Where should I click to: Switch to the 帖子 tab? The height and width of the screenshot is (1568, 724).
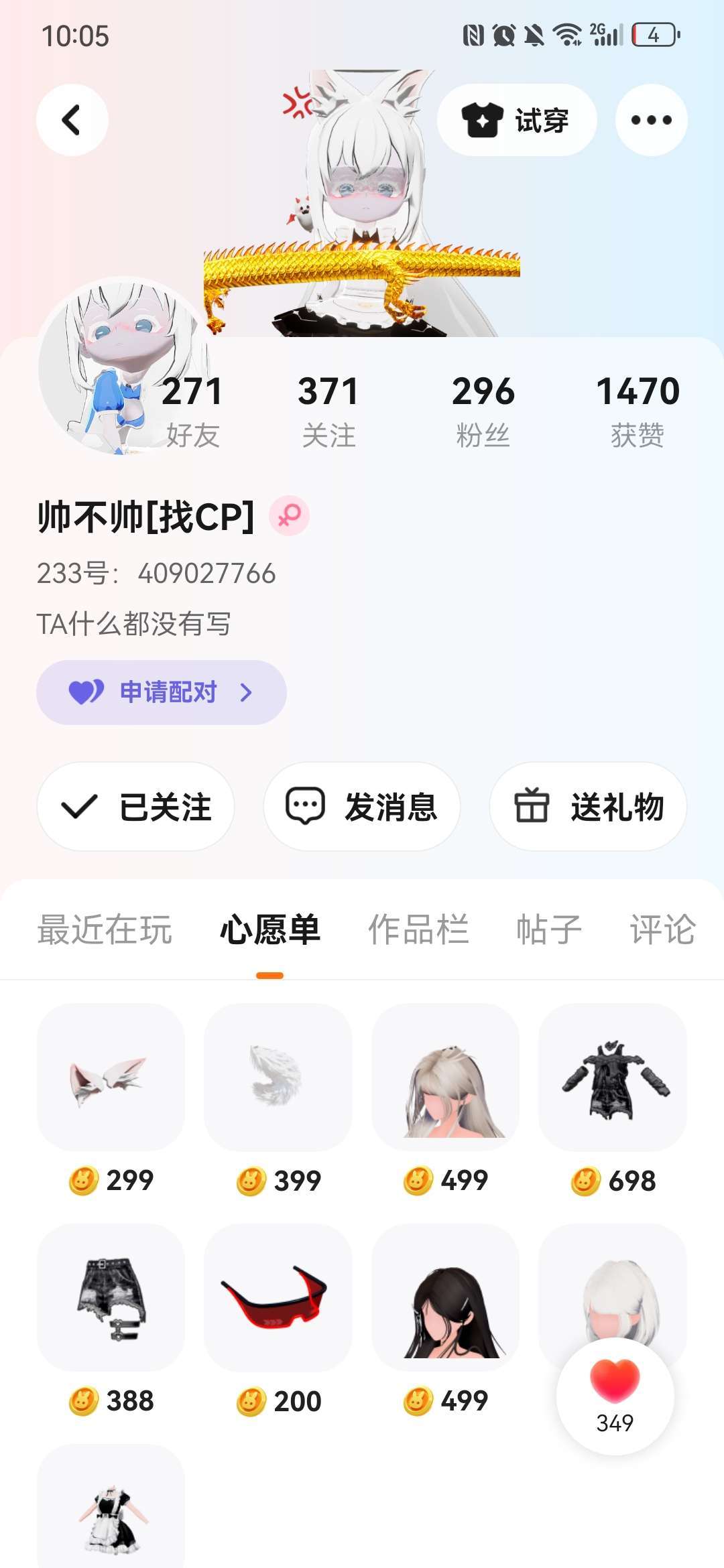tap(548, 930)
